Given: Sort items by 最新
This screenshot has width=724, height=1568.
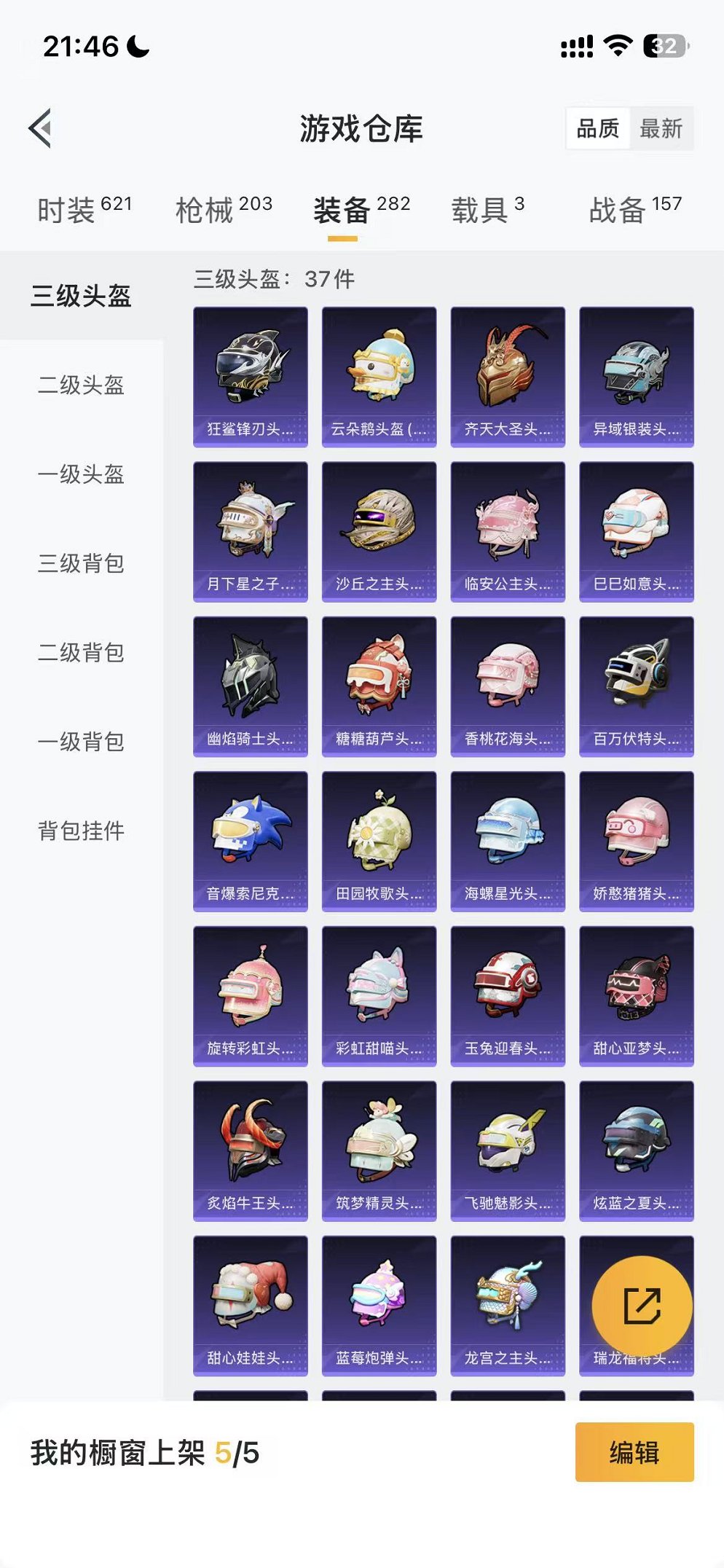Looking at the screenshot, I should pos(661,129).
